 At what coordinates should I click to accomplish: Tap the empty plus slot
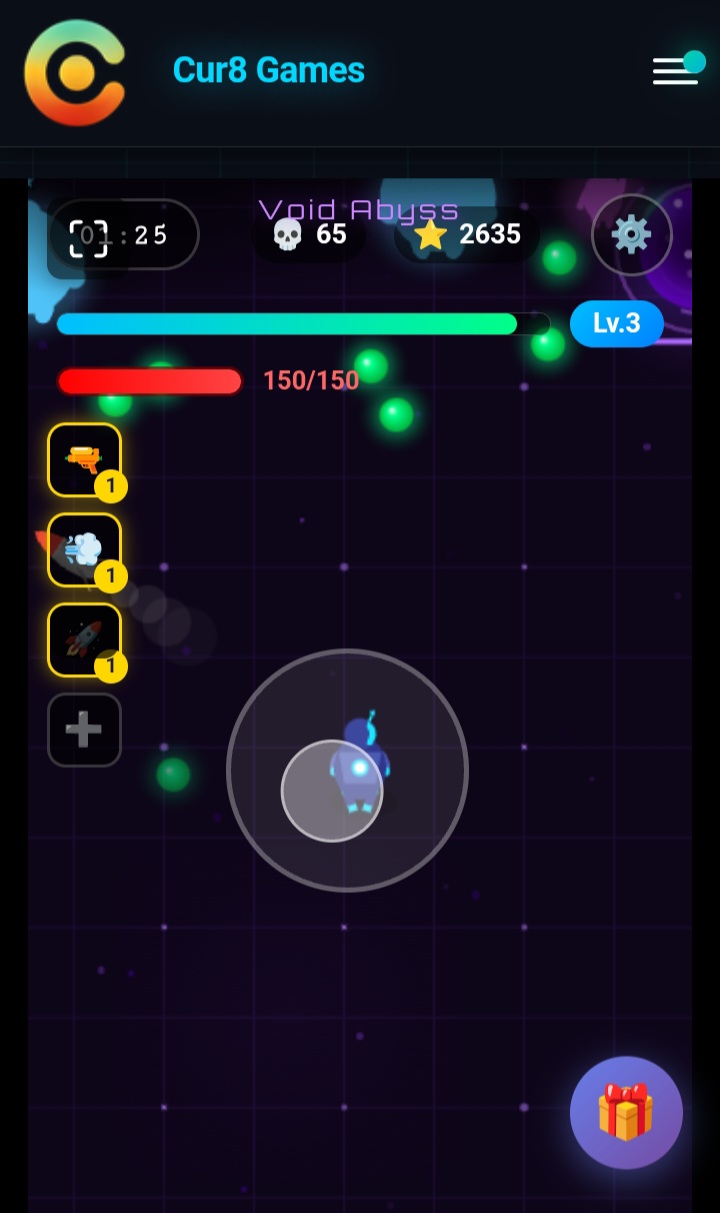pyautogui.click(x=84, y=730)
